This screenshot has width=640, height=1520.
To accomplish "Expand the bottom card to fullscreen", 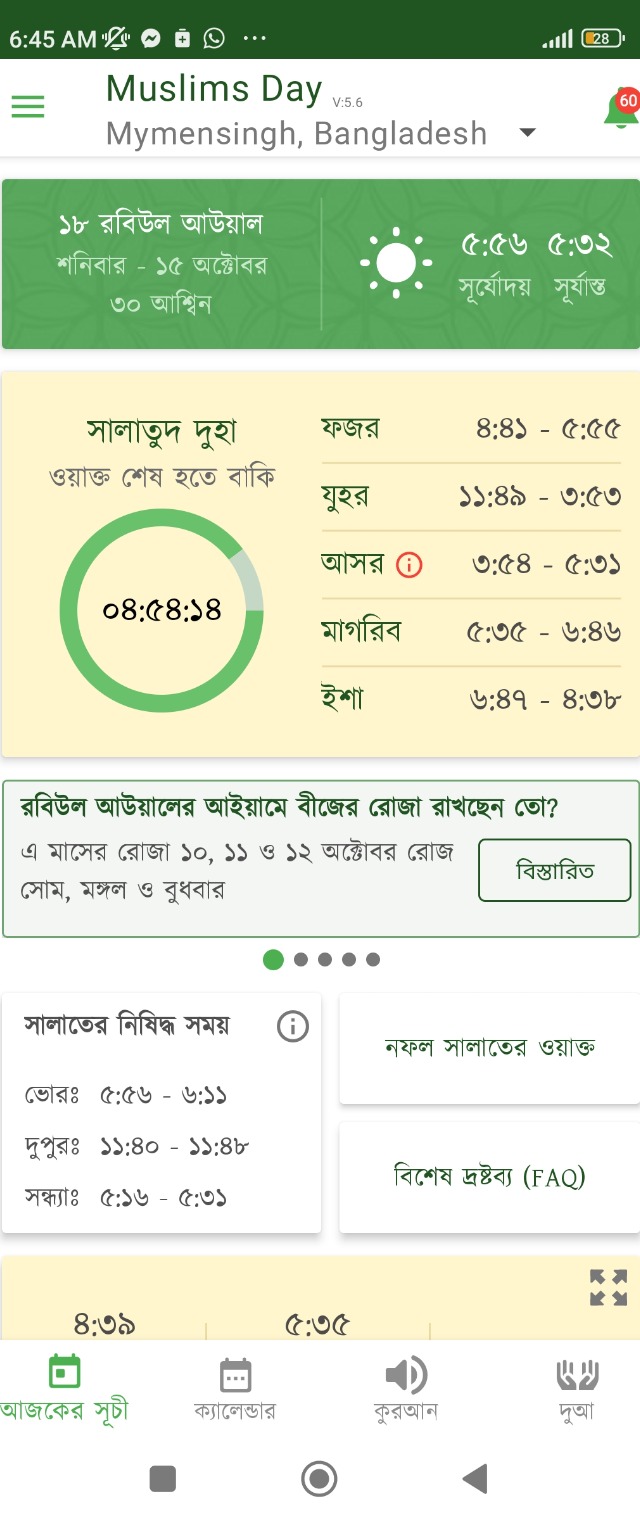I will point(608,1287).
